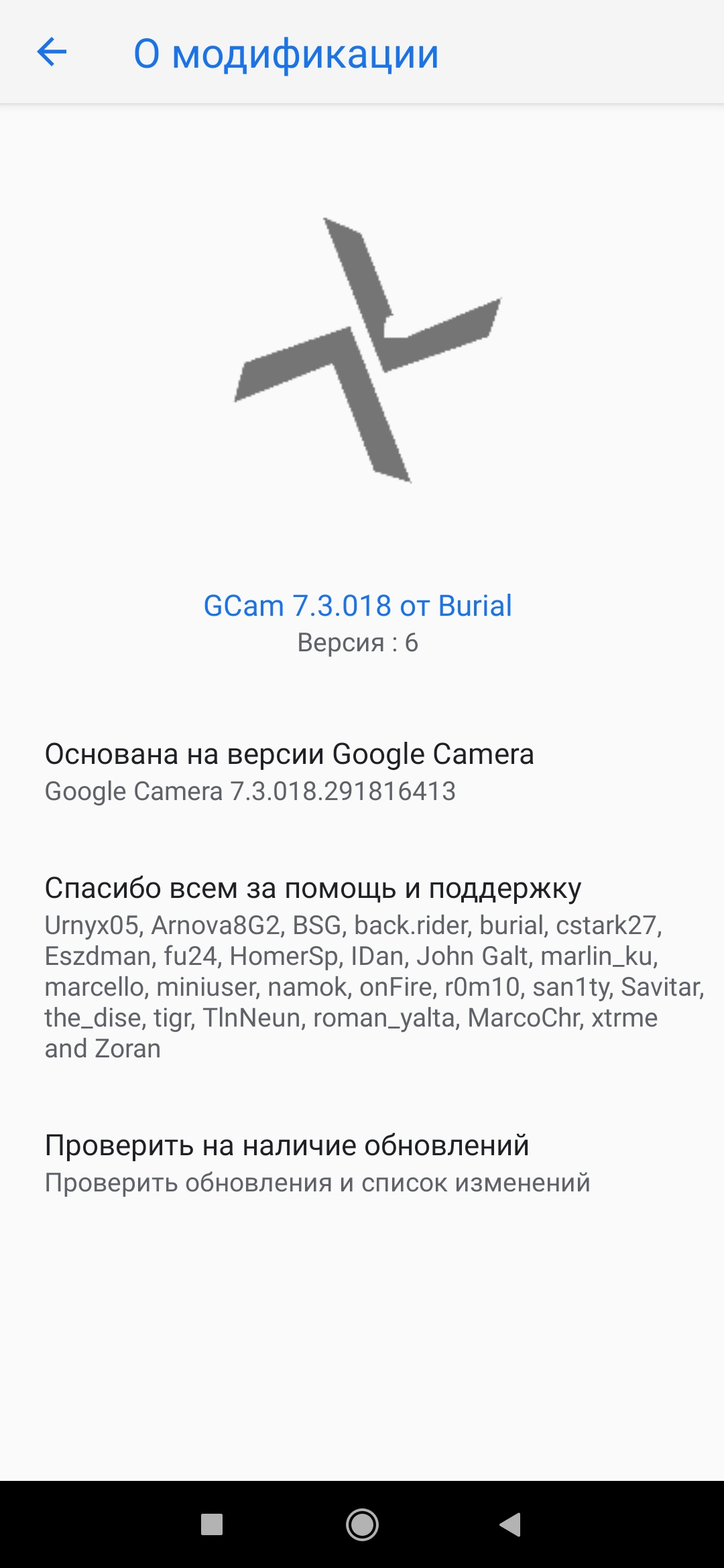Open the thanks and credits row
Viewport: 724px width, 1568px height.
click(x=362, y=968)
